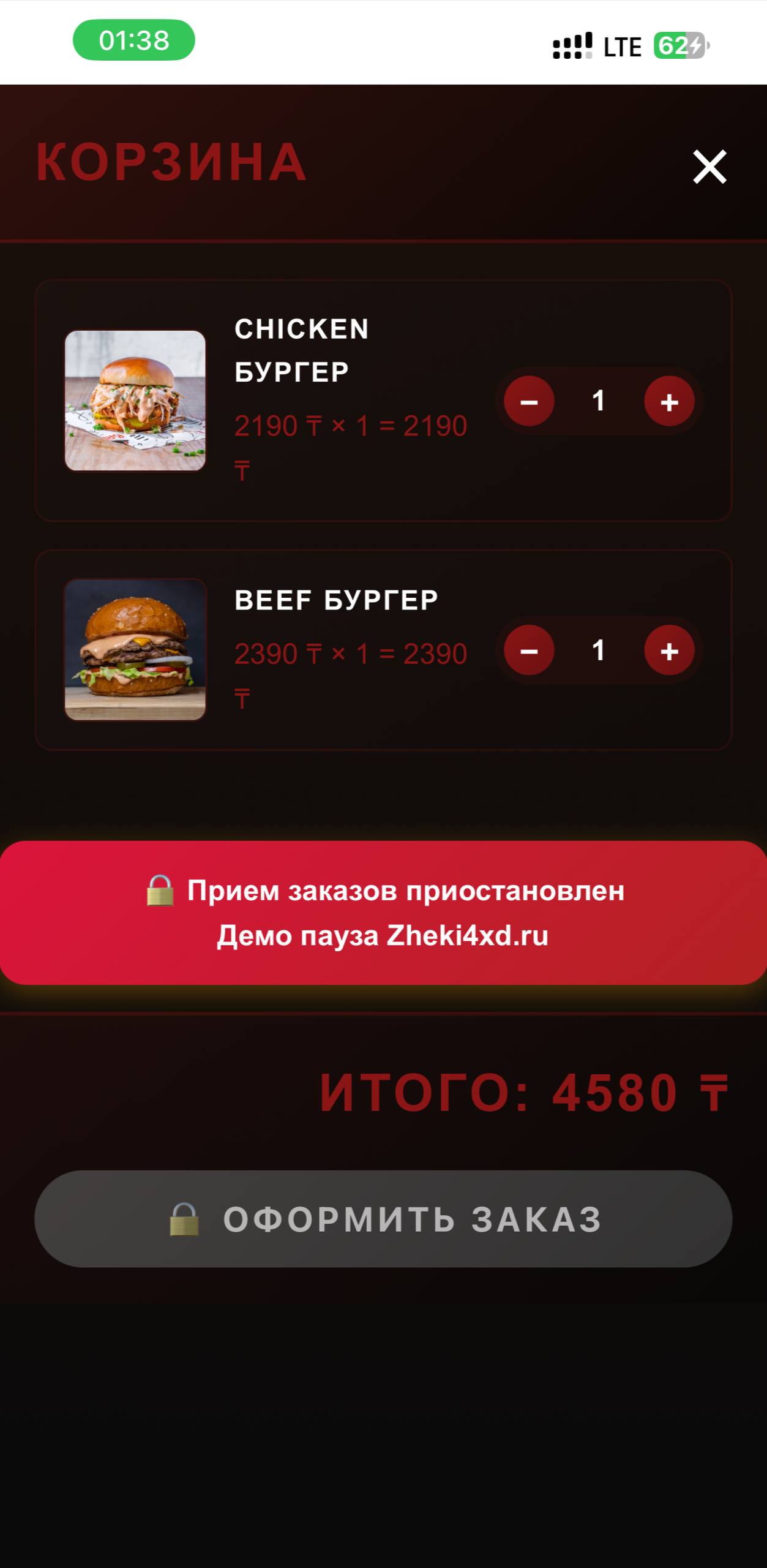Click the LTE network indicator
Viewport: 767px width, 1568px height.
tap(623, 46)
